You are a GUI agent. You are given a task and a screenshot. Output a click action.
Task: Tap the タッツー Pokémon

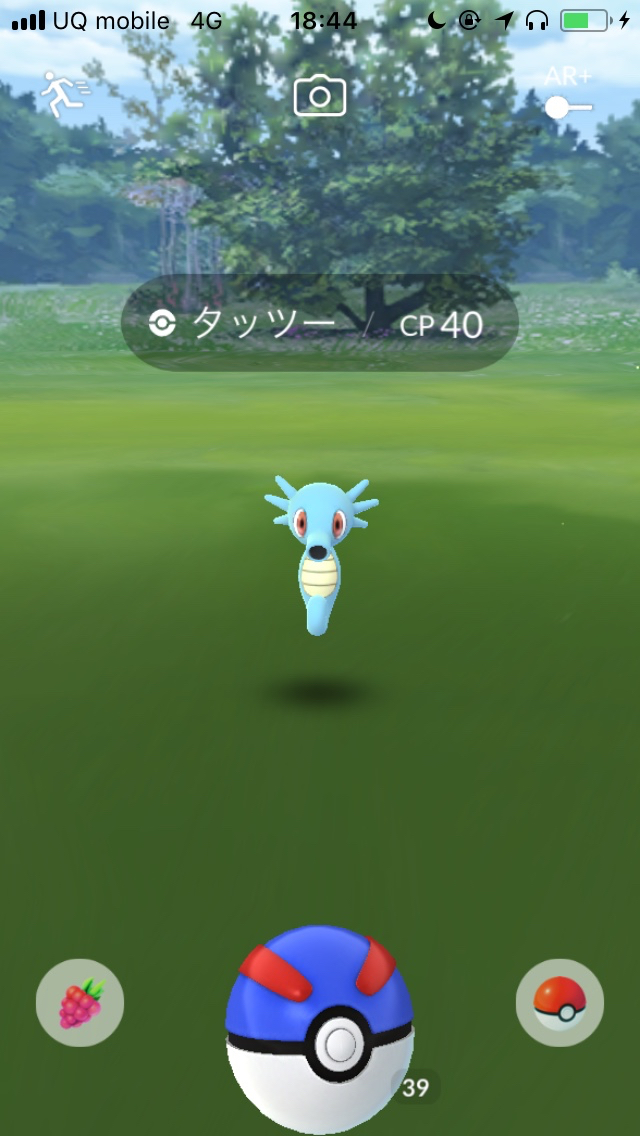click(x=321, y=550)
